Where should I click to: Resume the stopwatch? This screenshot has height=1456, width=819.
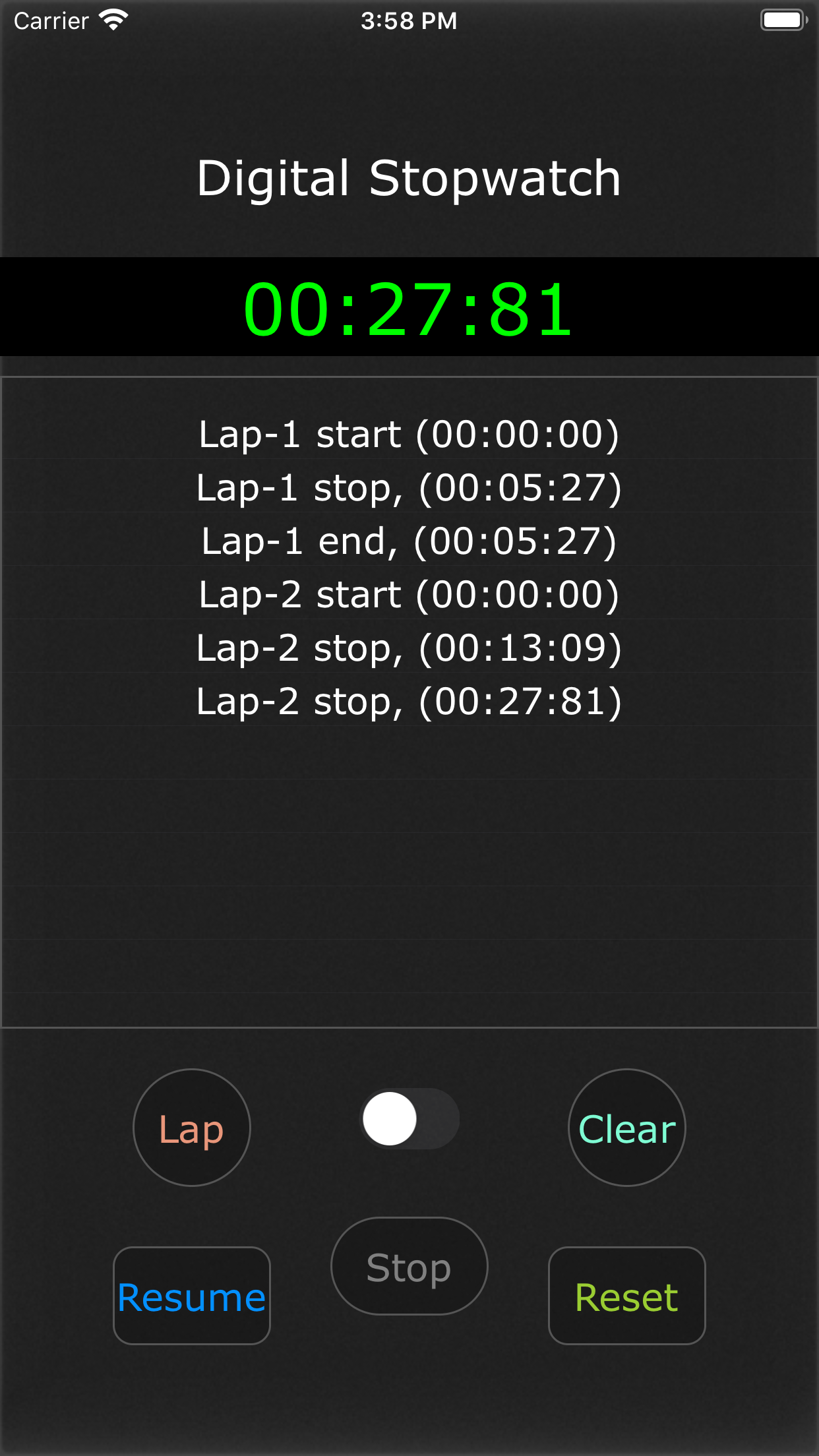tap(192, 1296)
